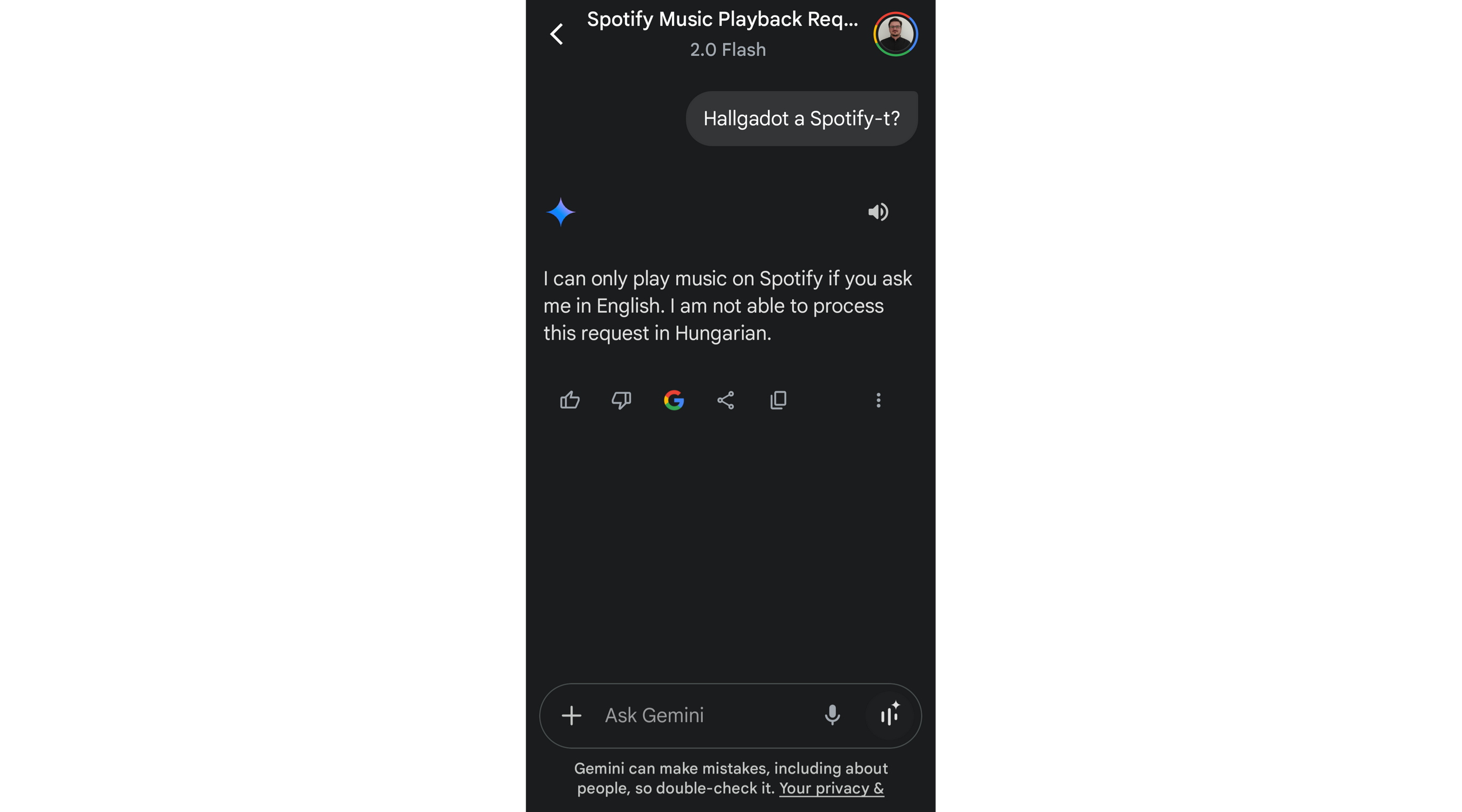Give the response a thumbs up
Image resolution: width=1462 pixels, height=812 pixels.
tap(570, 401)
